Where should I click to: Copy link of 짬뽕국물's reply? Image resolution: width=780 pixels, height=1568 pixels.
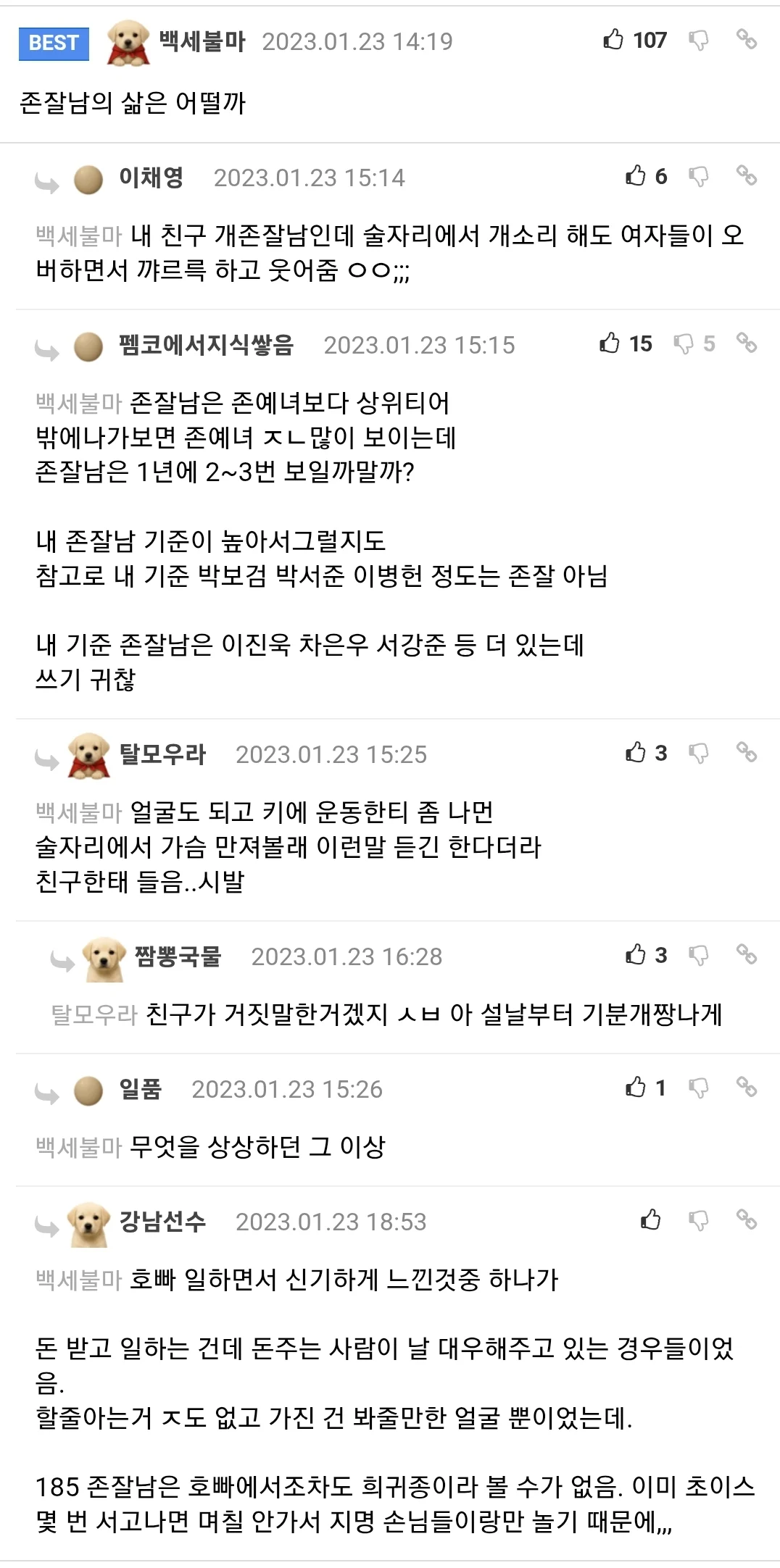point(746,954)
